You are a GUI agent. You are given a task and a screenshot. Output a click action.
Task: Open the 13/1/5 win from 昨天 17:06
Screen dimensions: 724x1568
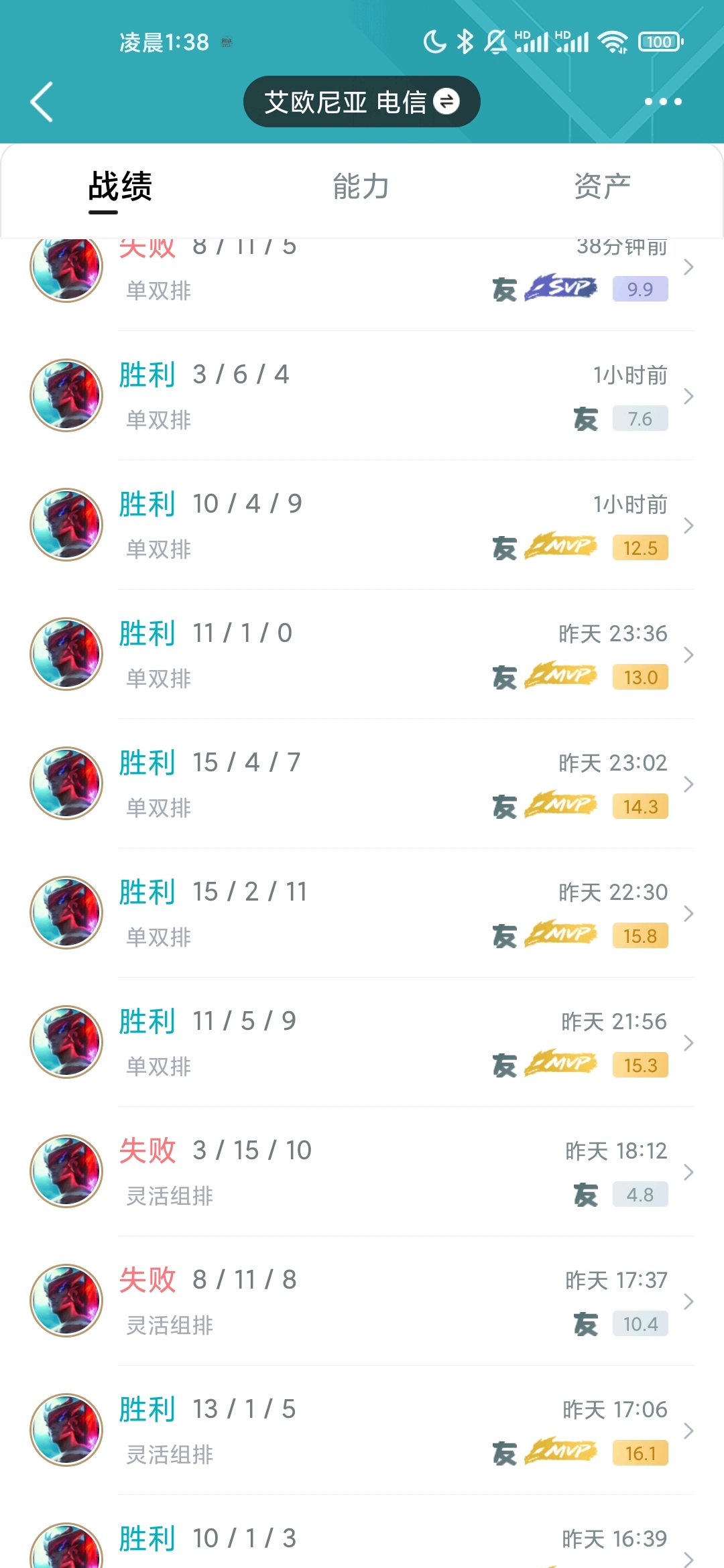362,1430
